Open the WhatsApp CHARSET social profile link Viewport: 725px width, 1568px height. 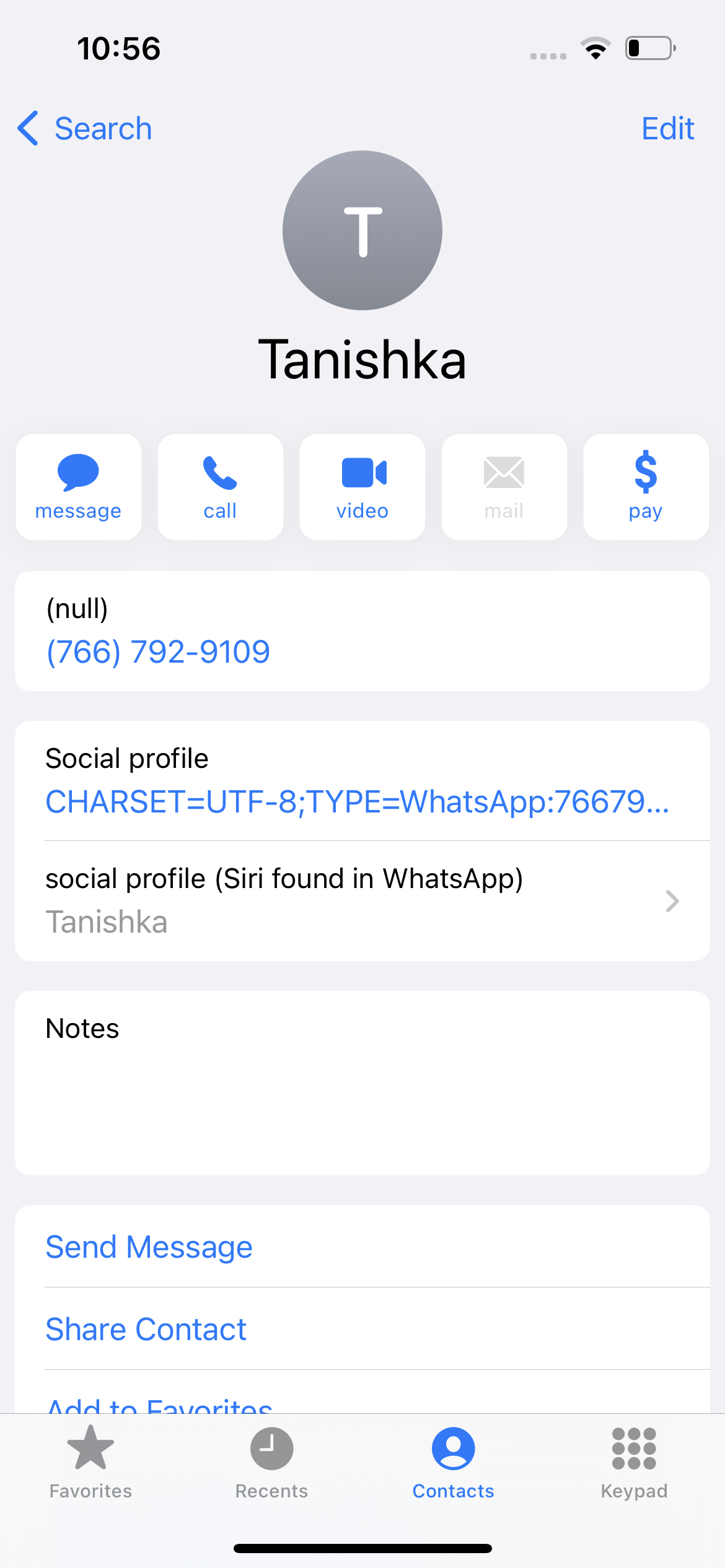(357, 801)
